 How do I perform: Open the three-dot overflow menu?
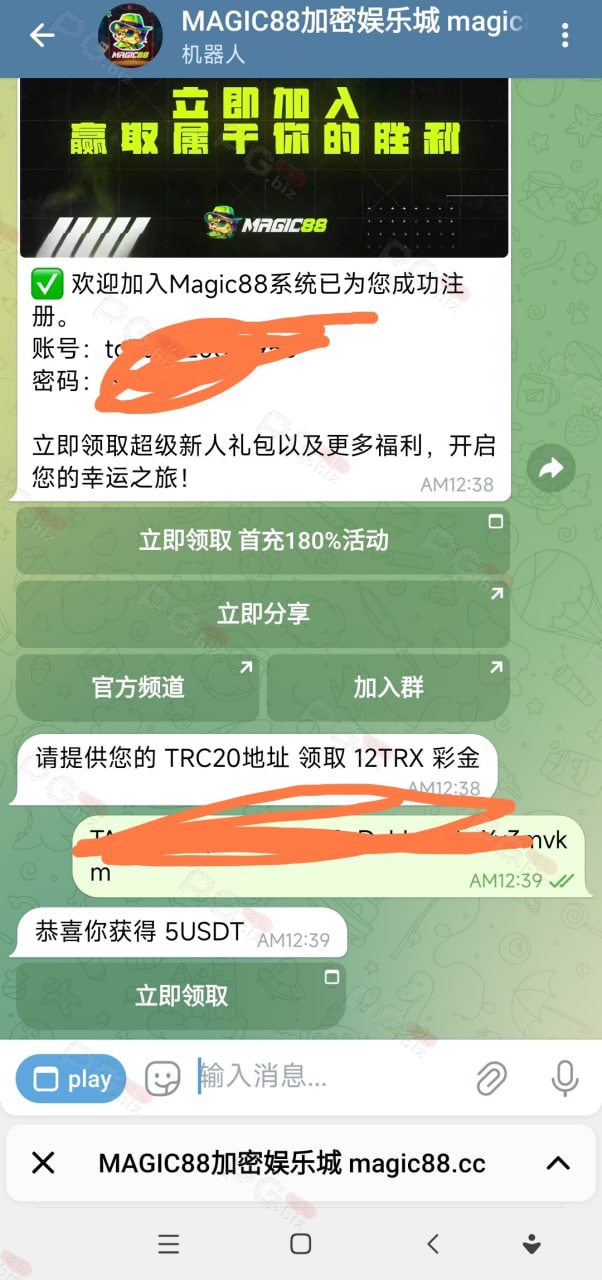coord(565,36)
